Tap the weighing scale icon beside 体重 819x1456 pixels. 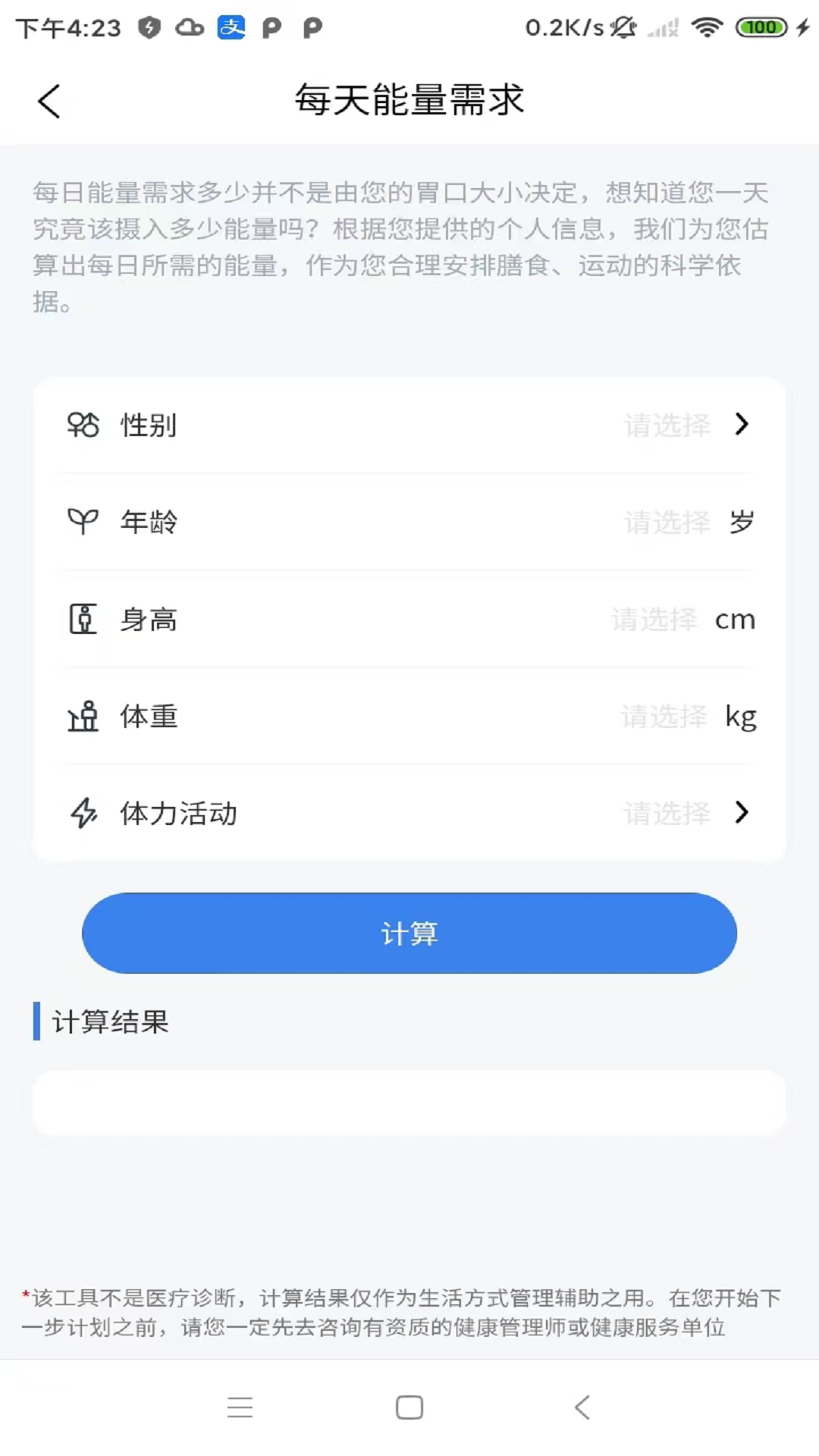click(83, 716)
